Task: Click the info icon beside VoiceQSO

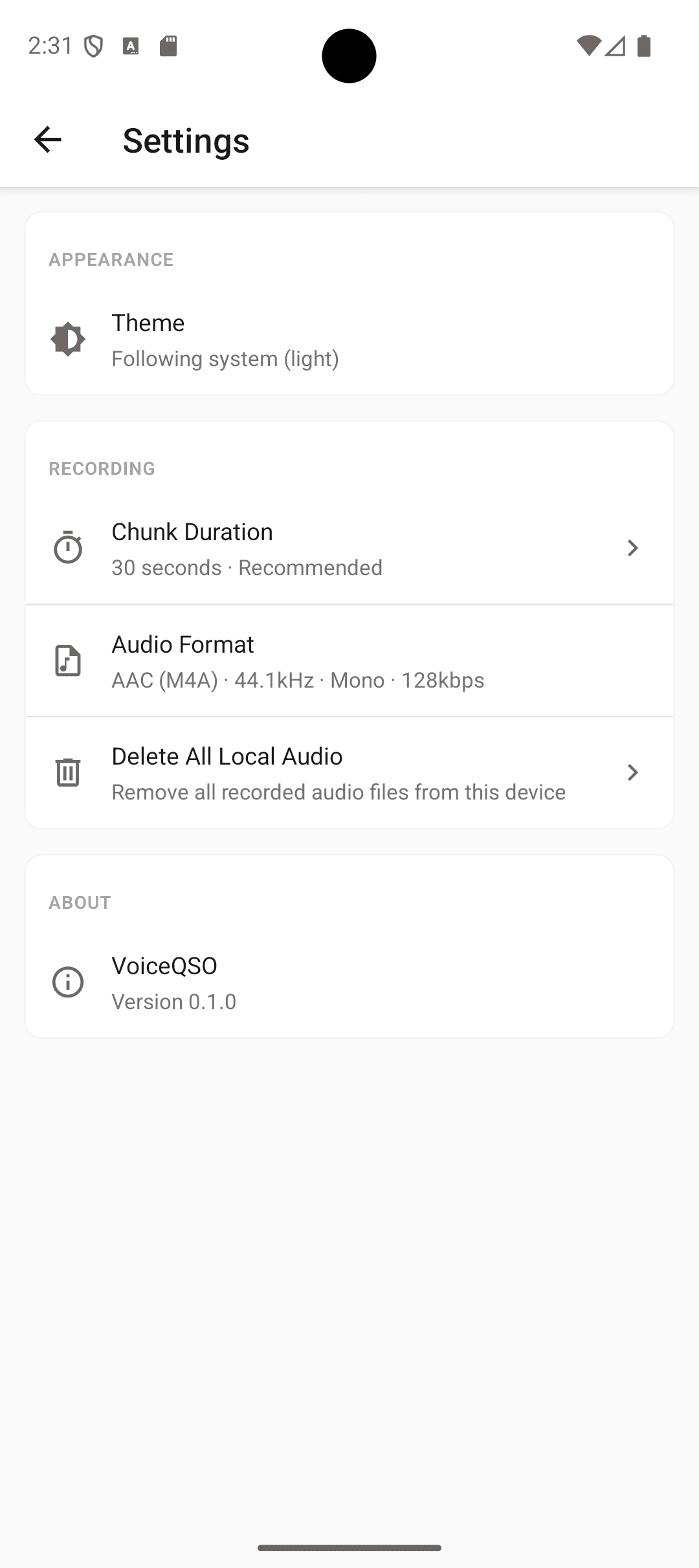Action: tap(68, 981)
